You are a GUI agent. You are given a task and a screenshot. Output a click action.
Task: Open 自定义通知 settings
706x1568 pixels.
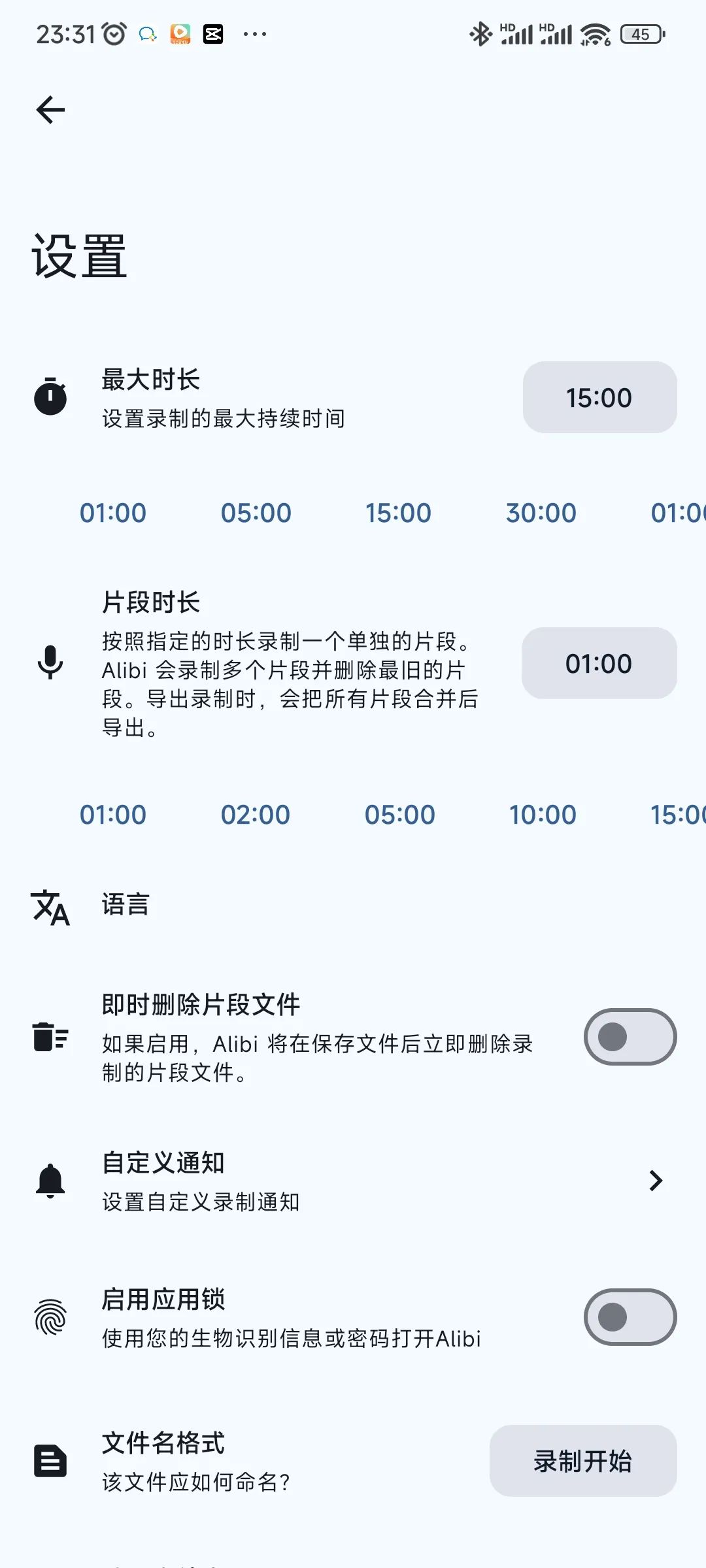tap(353, 1181)
